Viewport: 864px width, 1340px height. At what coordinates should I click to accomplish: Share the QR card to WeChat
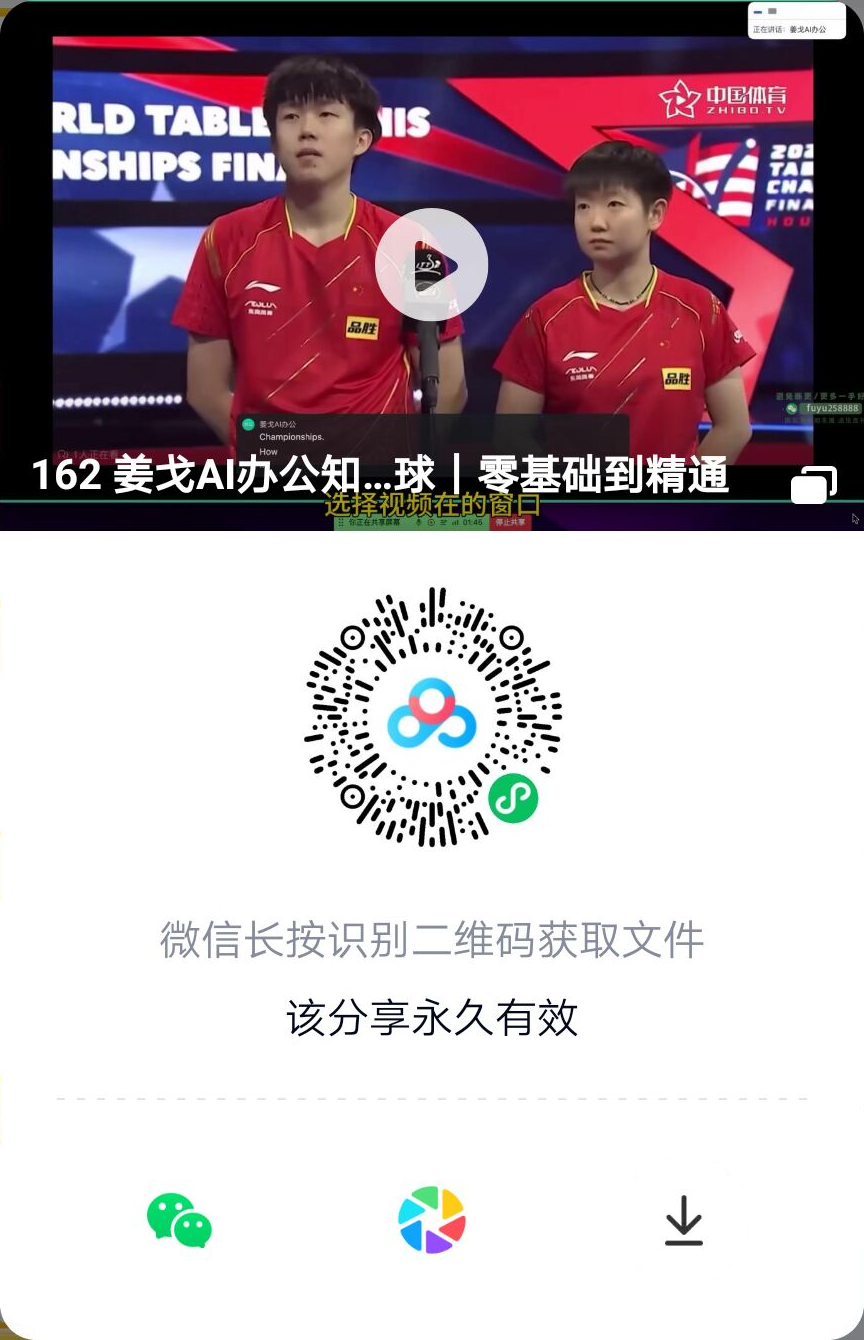tap(179, 1220)
